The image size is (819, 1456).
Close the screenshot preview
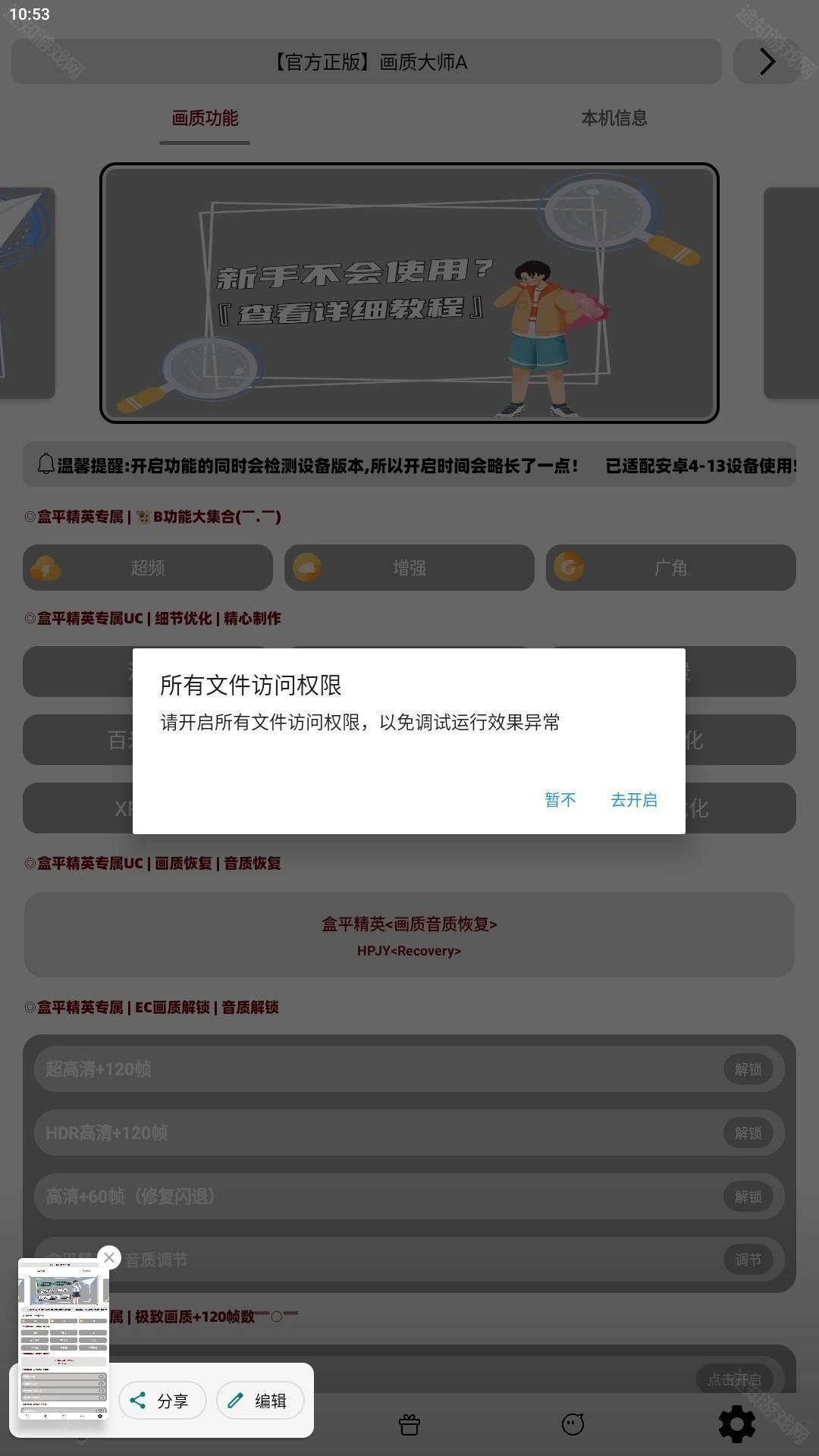tap(109, 1257)
